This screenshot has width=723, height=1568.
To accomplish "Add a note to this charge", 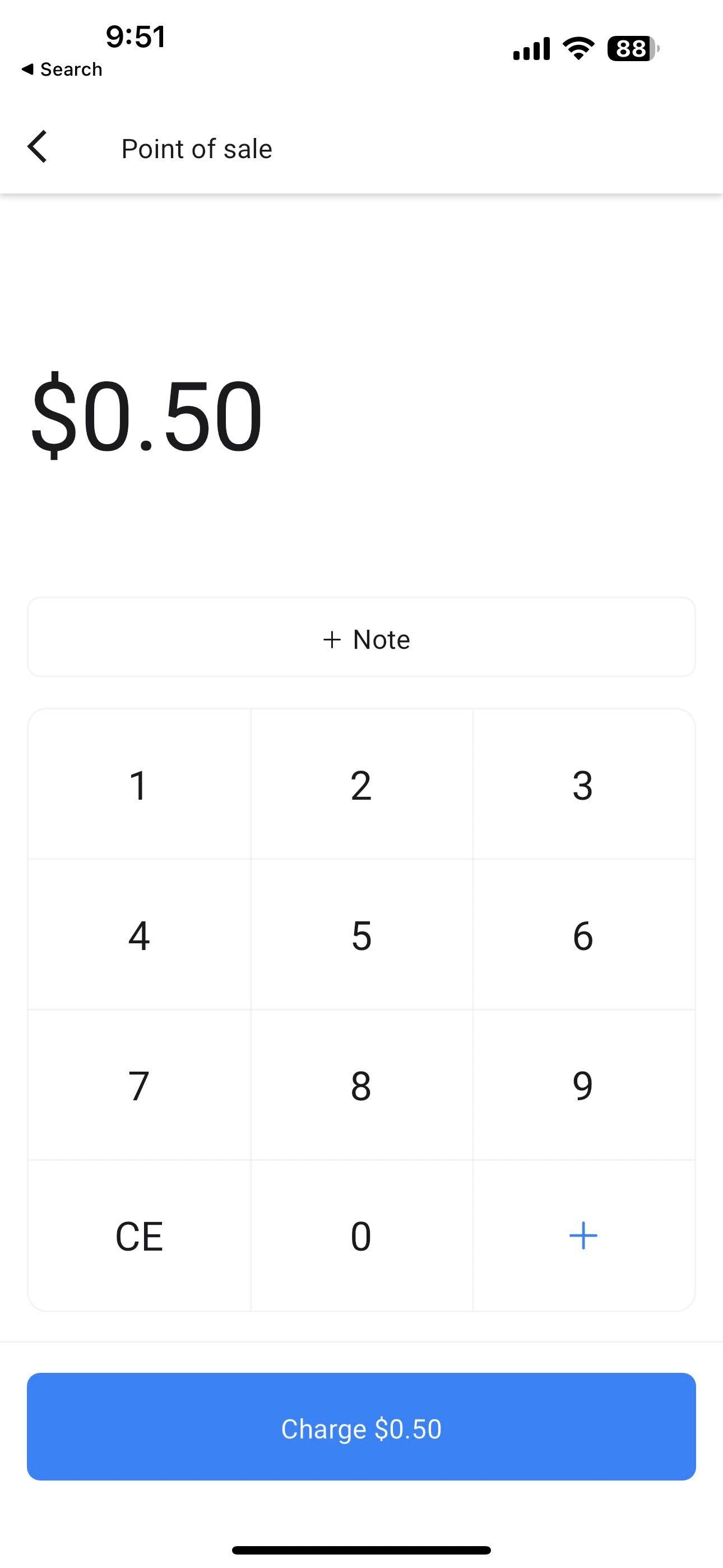I will 361,638.
